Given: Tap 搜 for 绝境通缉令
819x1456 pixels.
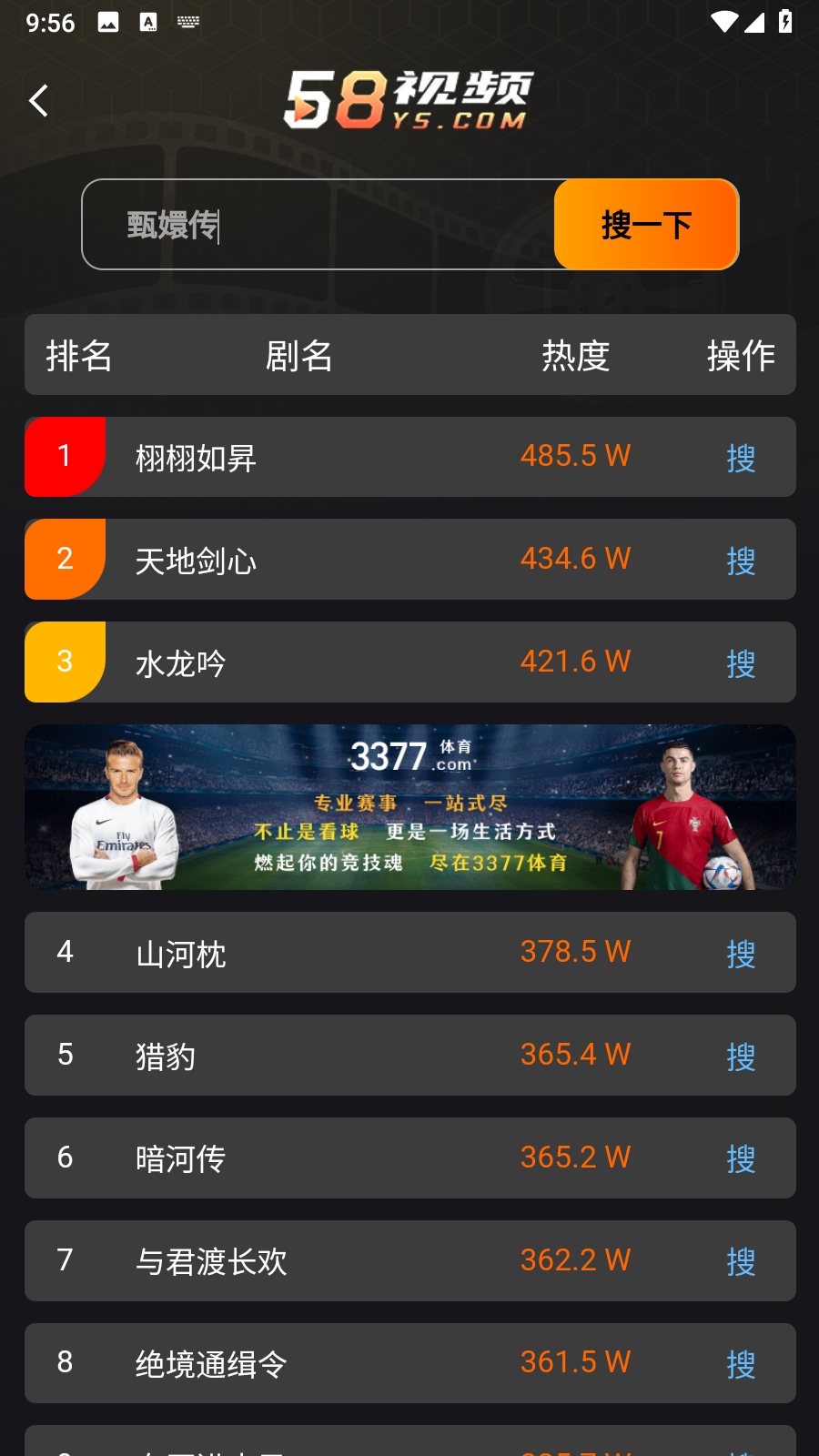Looking at the screenshot, I should coord(742,1364).
